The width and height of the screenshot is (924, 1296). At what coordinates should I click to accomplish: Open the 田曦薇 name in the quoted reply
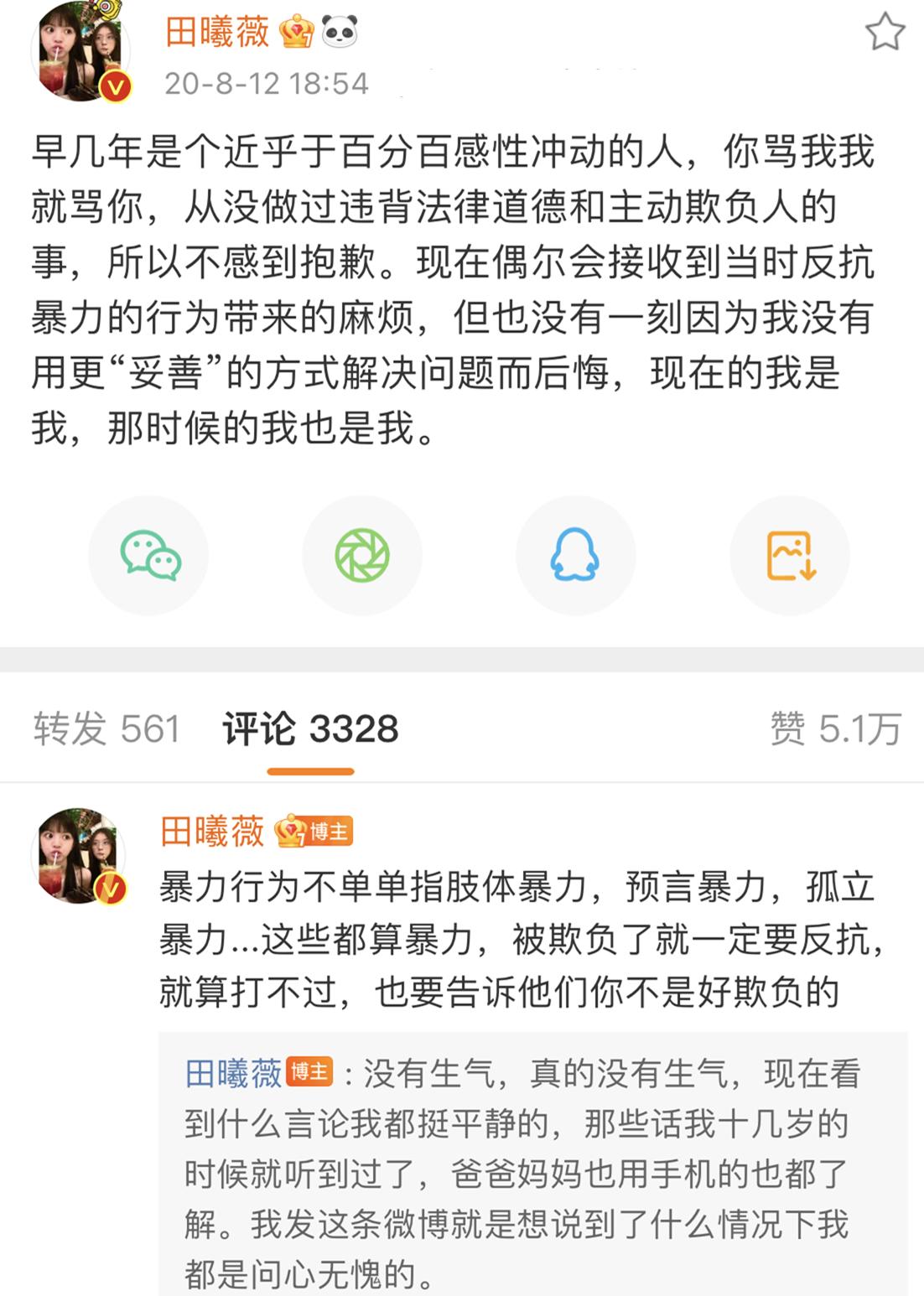click(233, 1074)
